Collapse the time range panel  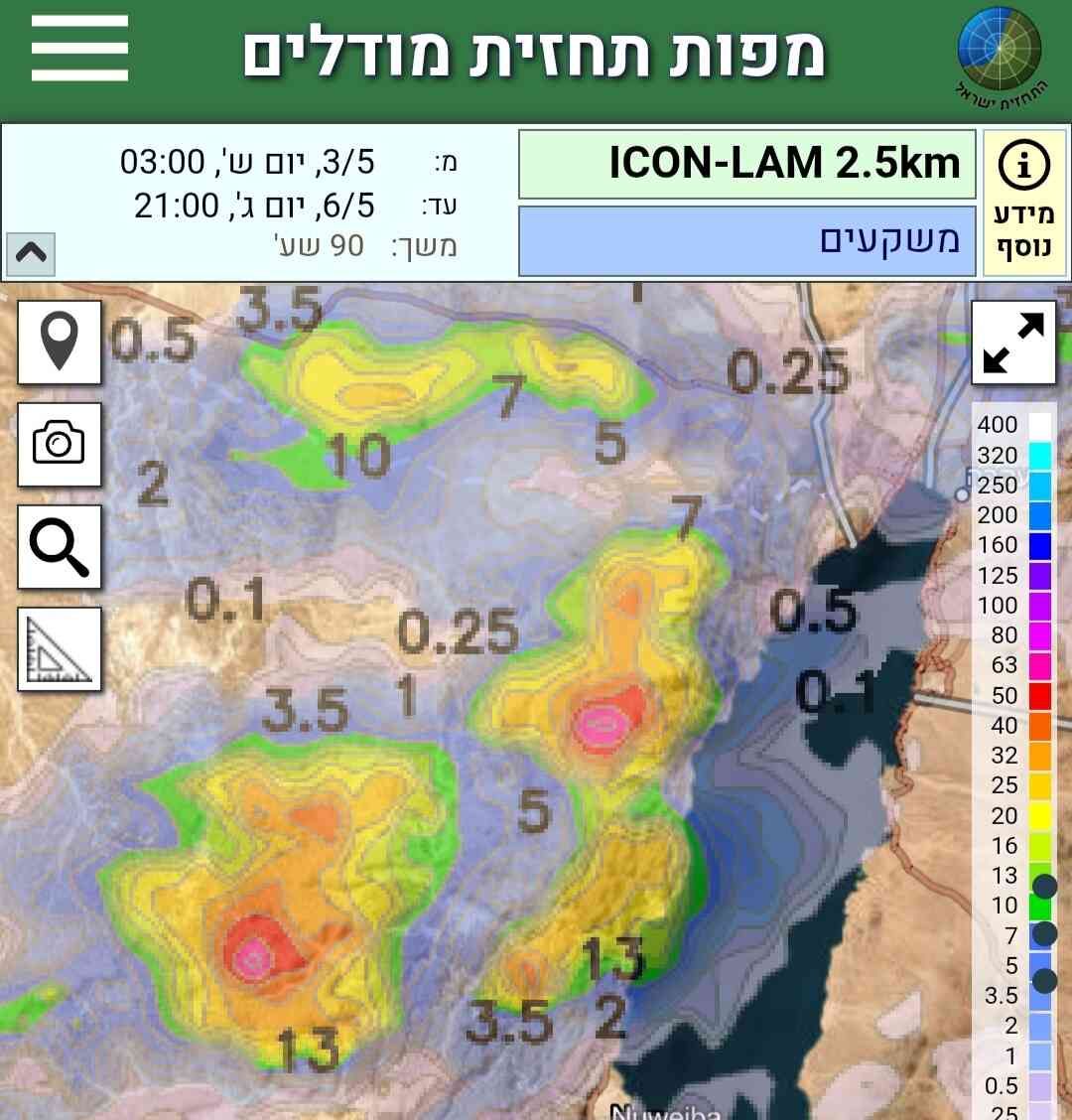pyautogui.click(x=31, y=253)
